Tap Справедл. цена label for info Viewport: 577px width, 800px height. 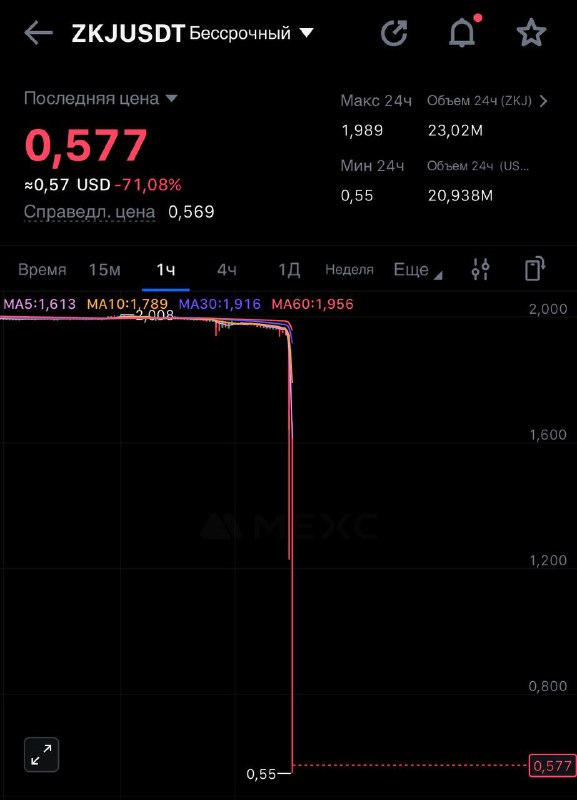point(89,212)
